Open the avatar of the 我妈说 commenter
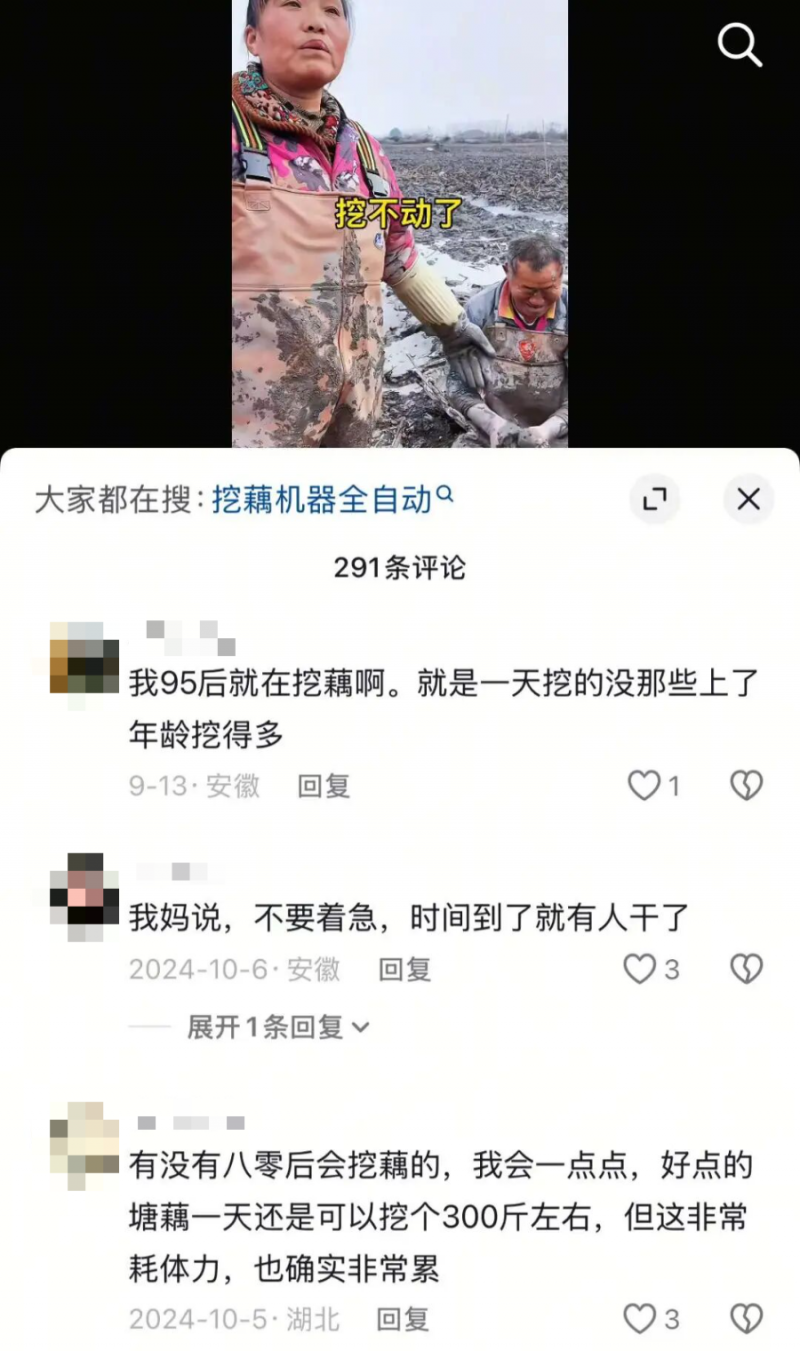 pos(84,888)
